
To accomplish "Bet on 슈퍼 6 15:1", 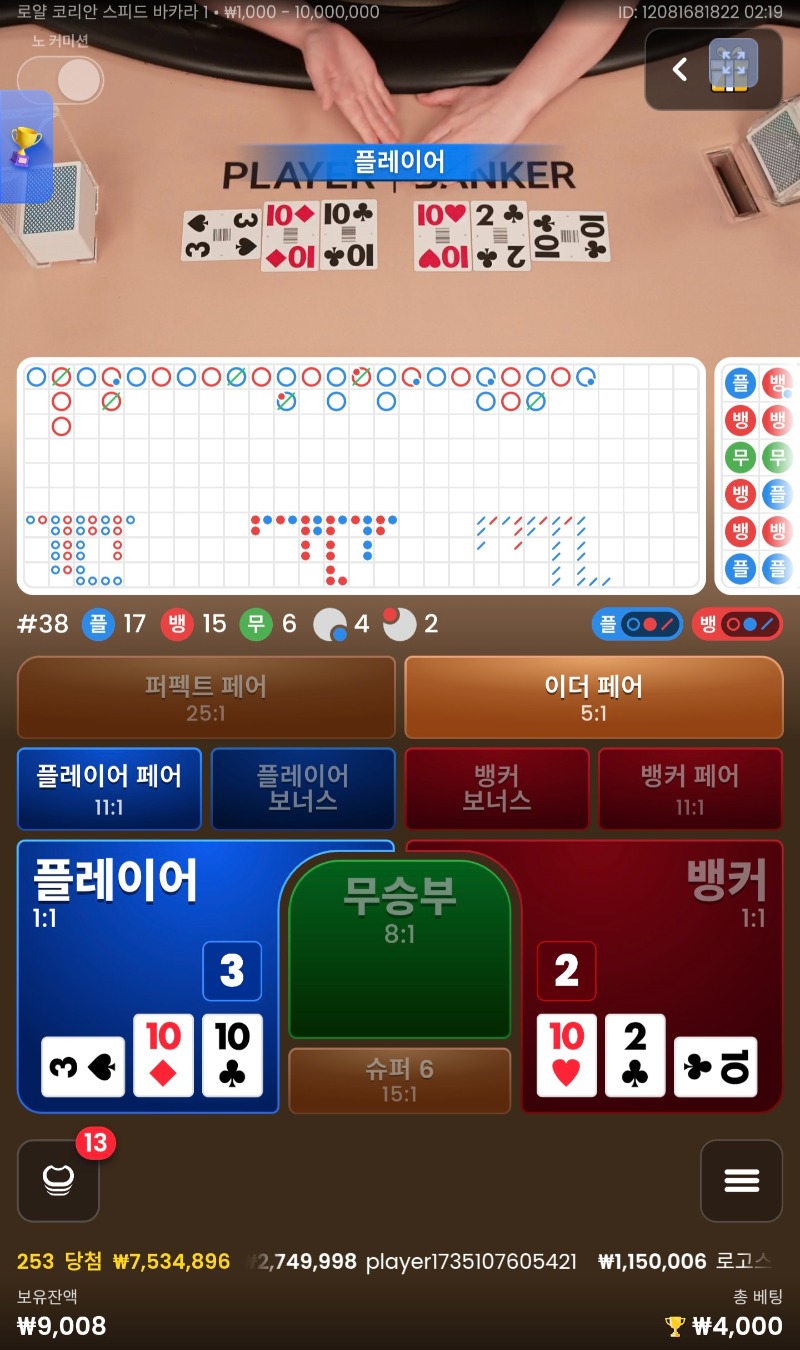I will point(399,1080).
